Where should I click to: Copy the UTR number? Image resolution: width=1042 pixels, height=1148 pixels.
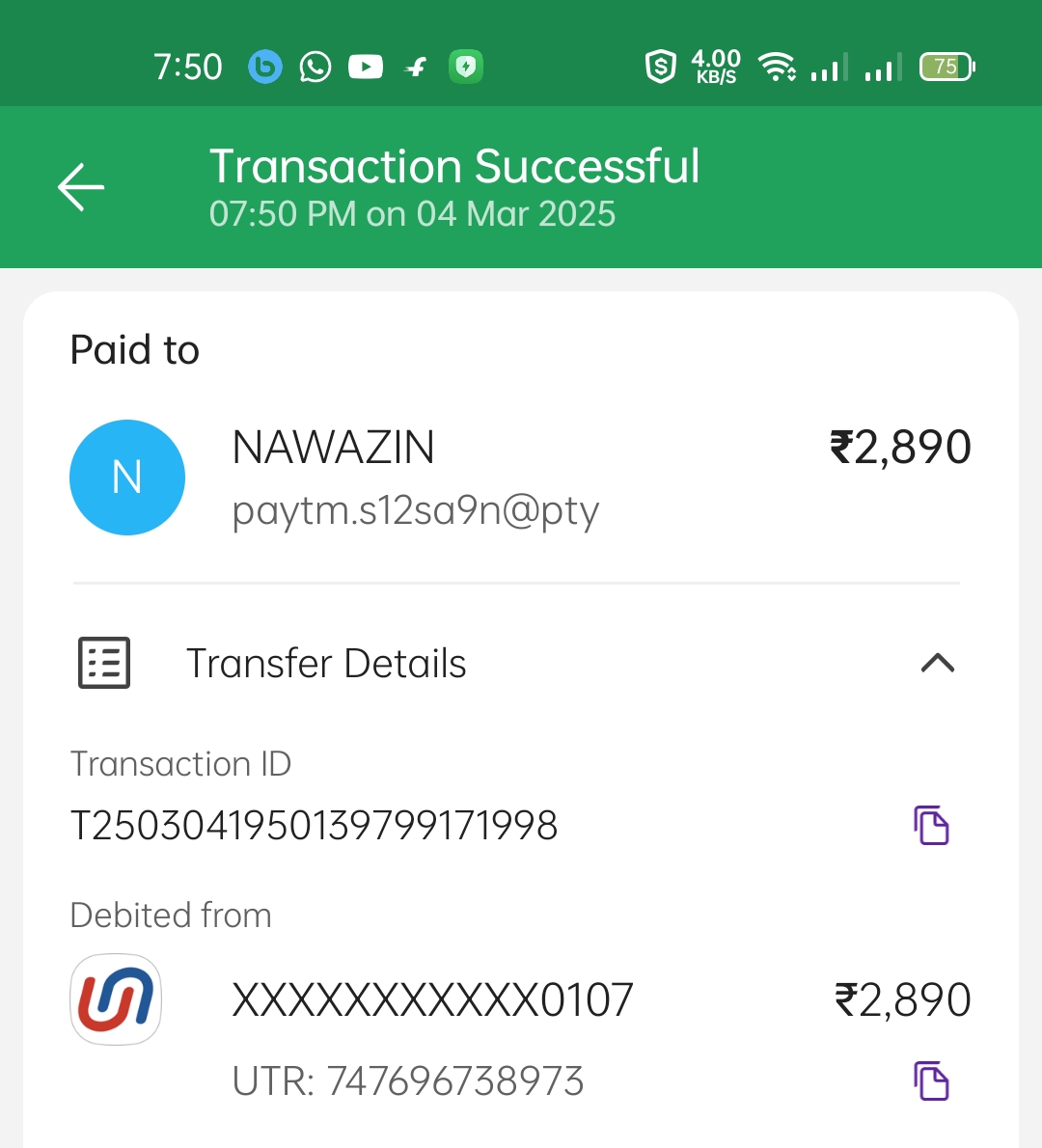tap(931, 1080)
